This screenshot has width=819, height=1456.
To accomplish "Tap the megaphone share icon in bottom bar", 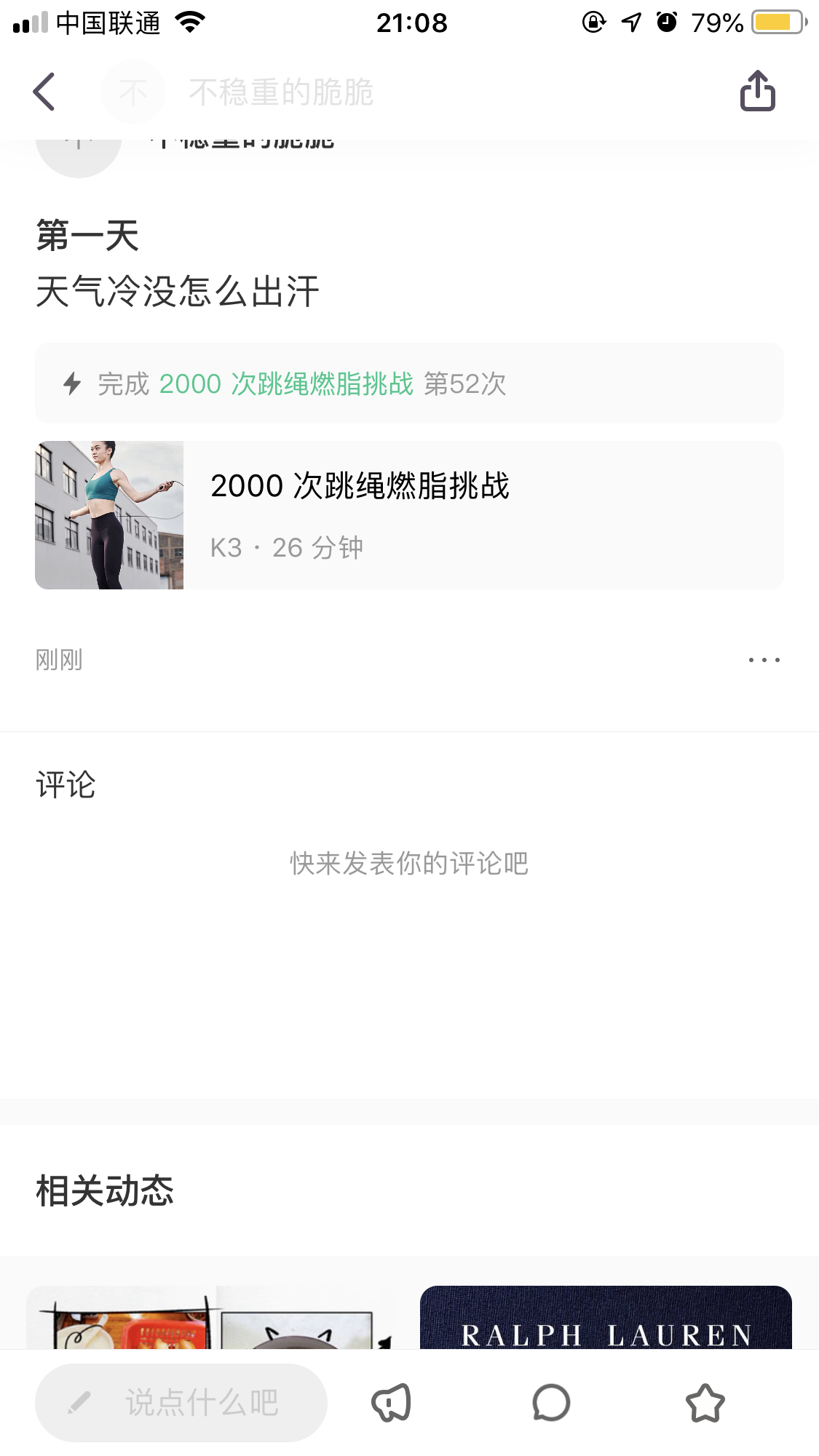I will 392,1402.
